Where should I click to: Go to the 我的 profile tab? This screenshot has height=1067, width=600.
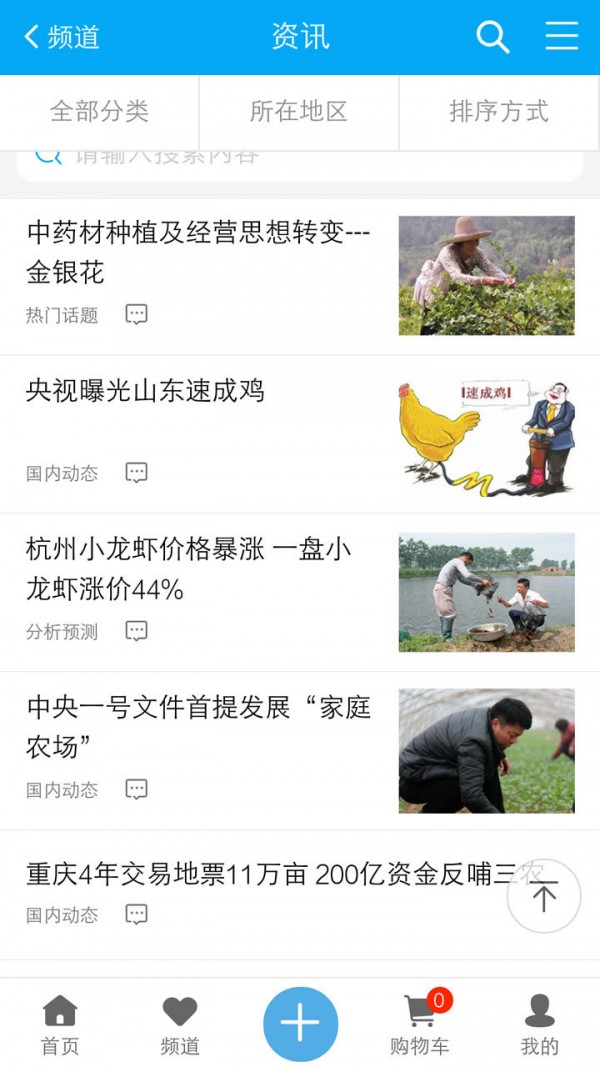pos(539,1025)
